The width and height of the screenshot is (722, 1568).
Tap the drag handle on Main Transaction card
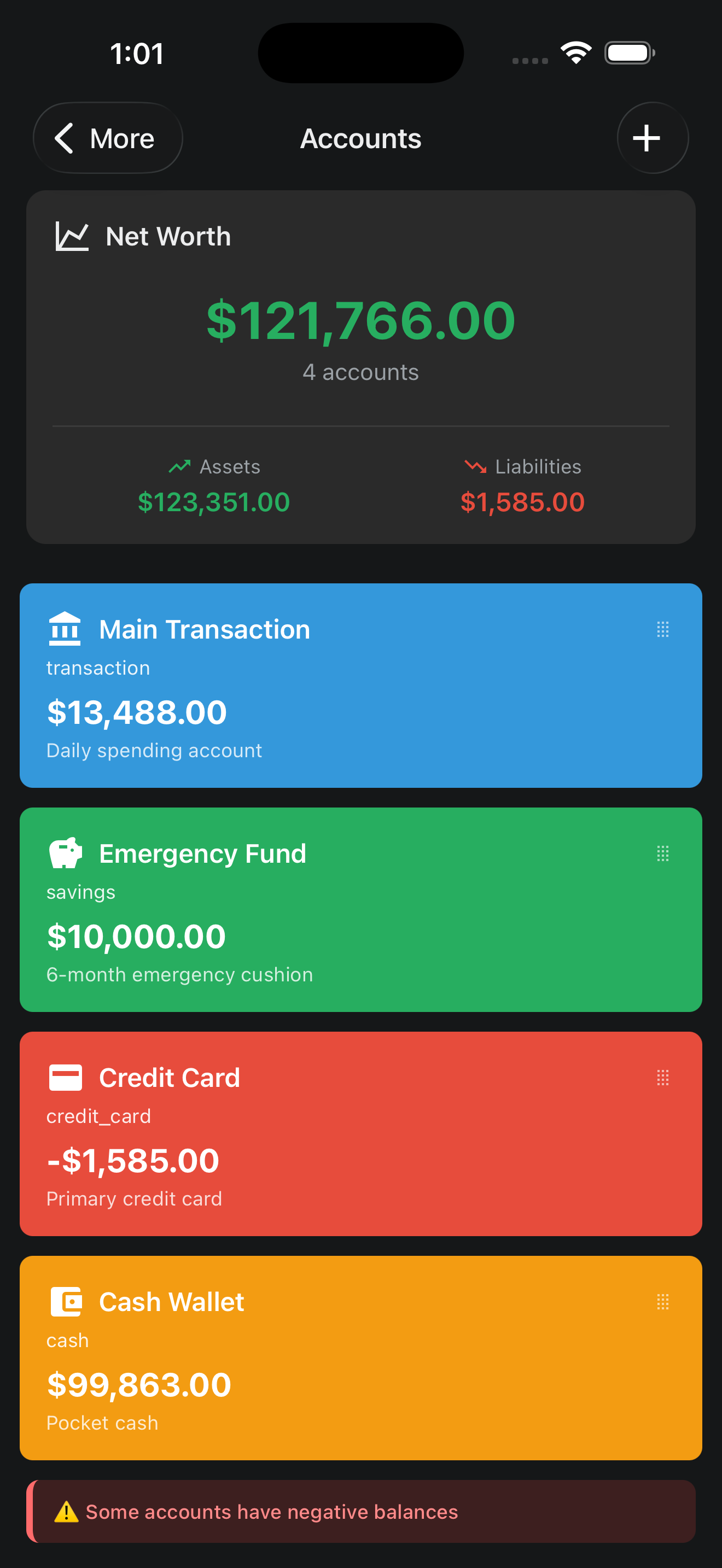[x=663, y=629]
